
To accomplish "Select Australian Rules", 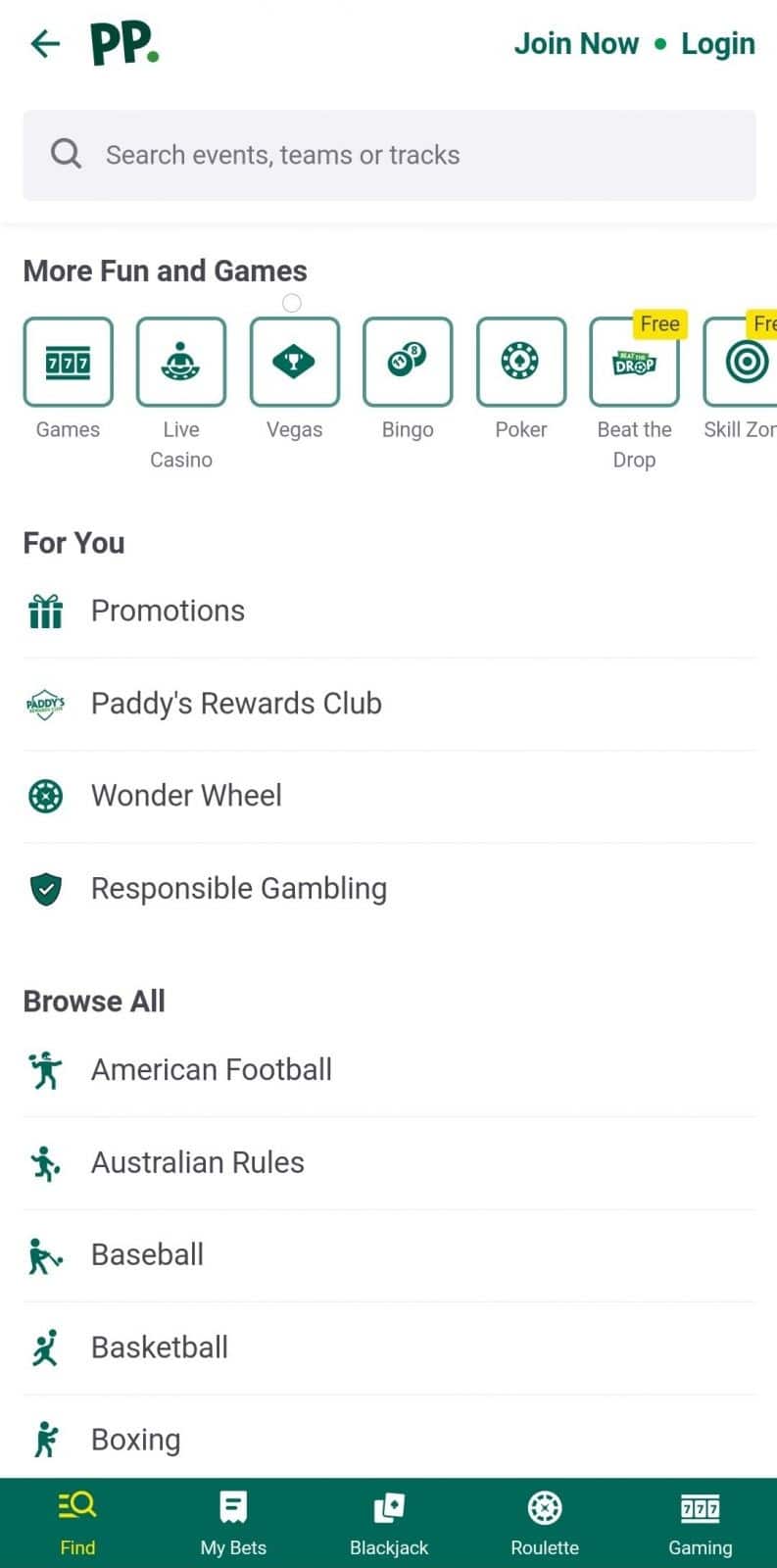I will (198, 1162).
